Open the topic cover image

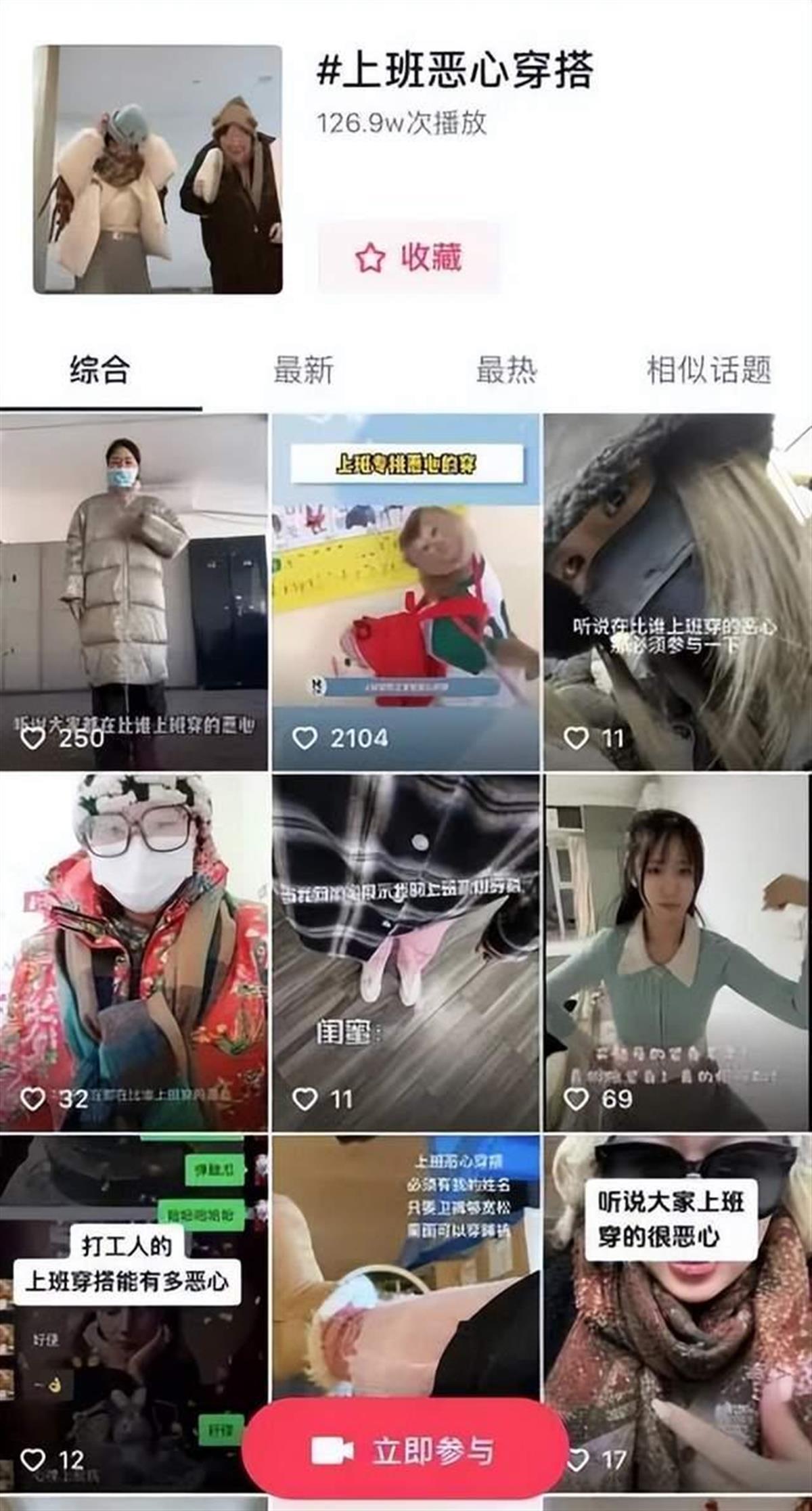coord(158,169)
